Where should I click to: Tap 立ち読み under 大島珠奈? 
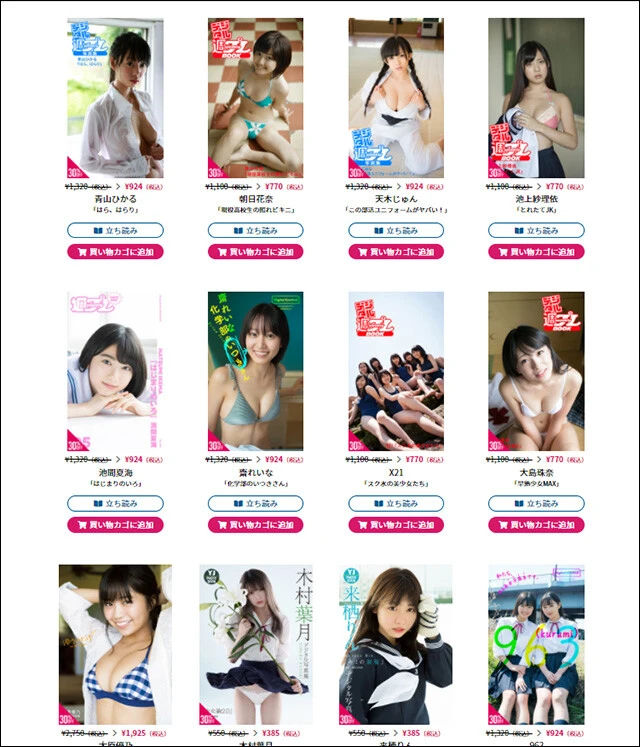coord(536,503)
